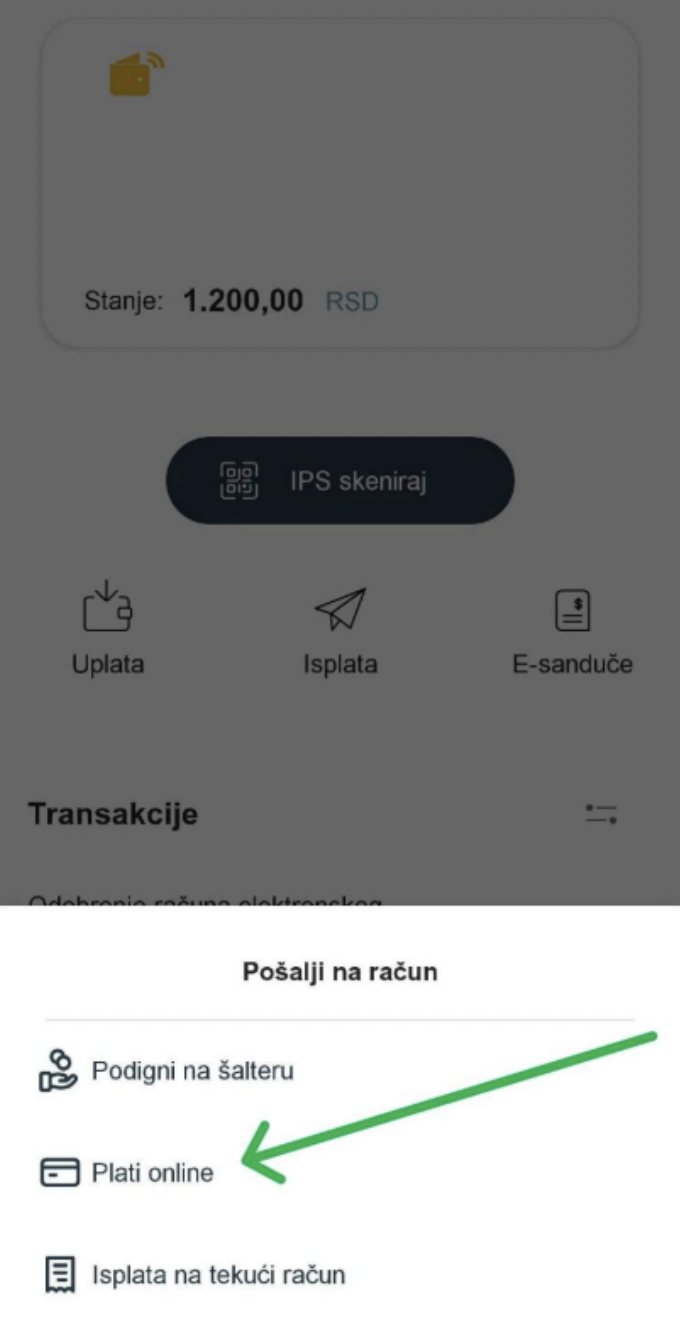Viewport: 680px width, 1318px height.
Task: Open Isplata na tekući račun
Action: tap(218, 1275)
